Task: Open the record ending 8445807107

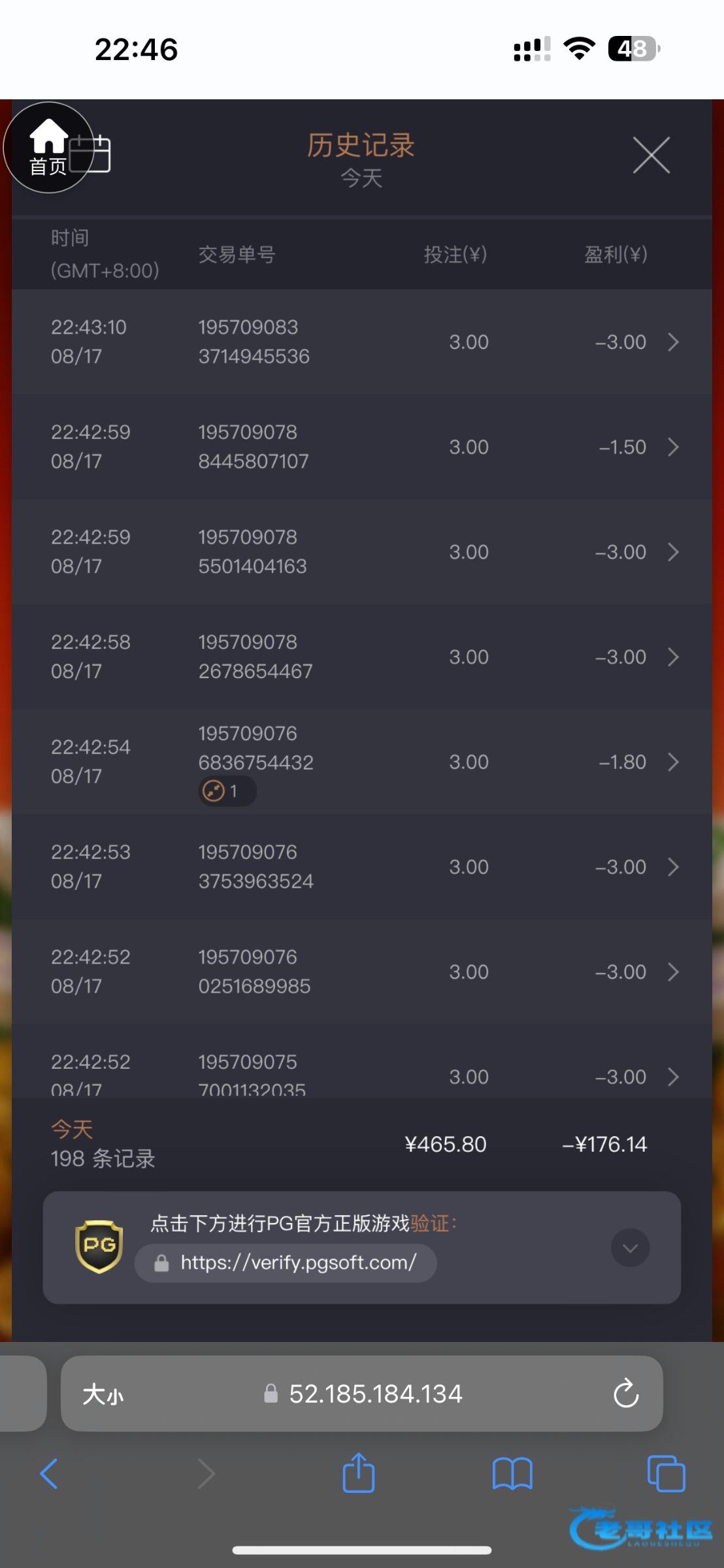Action: [x=361, y=447]
